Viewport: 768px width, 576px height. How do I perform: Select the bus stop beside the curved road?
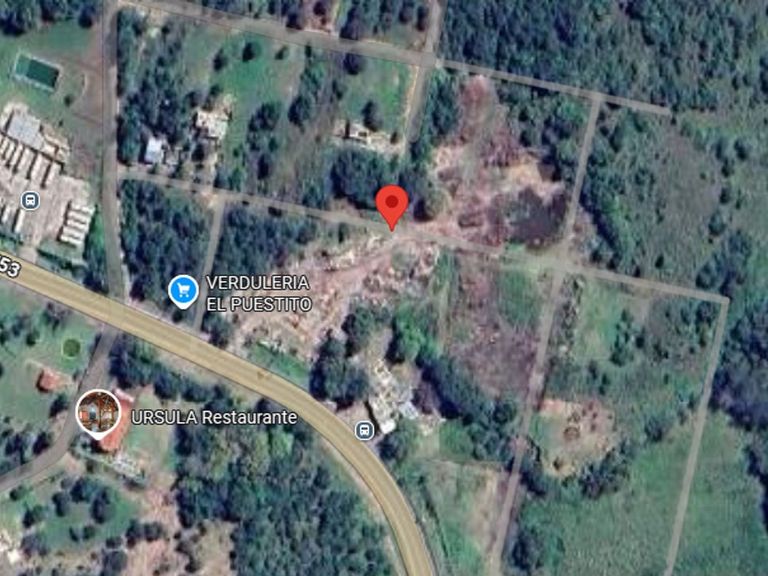pos(365,430)
